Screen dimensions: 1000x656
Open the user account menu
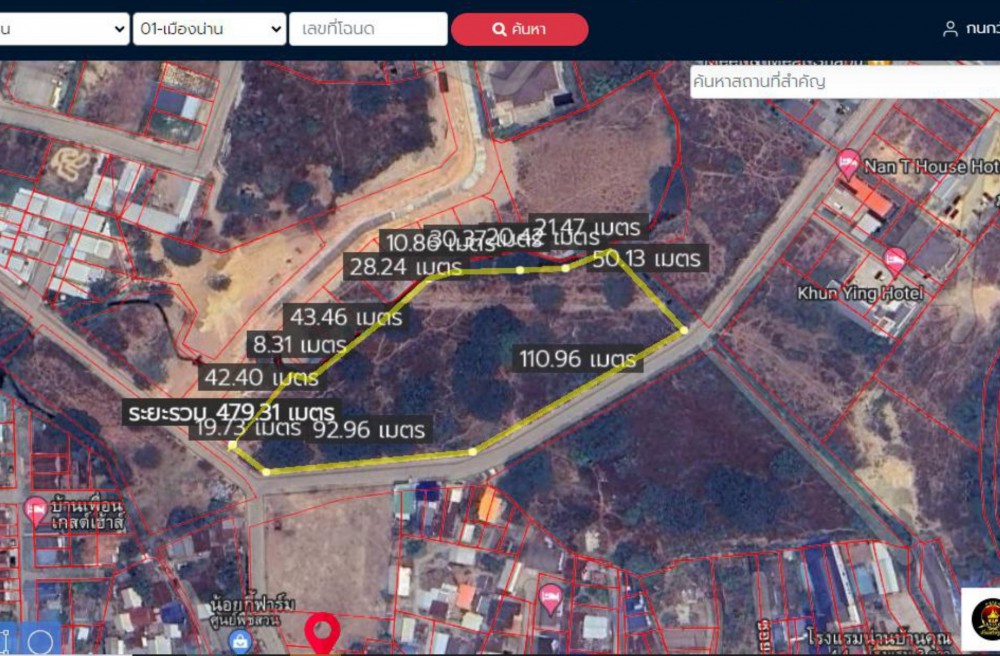click(x=970, y=29)
